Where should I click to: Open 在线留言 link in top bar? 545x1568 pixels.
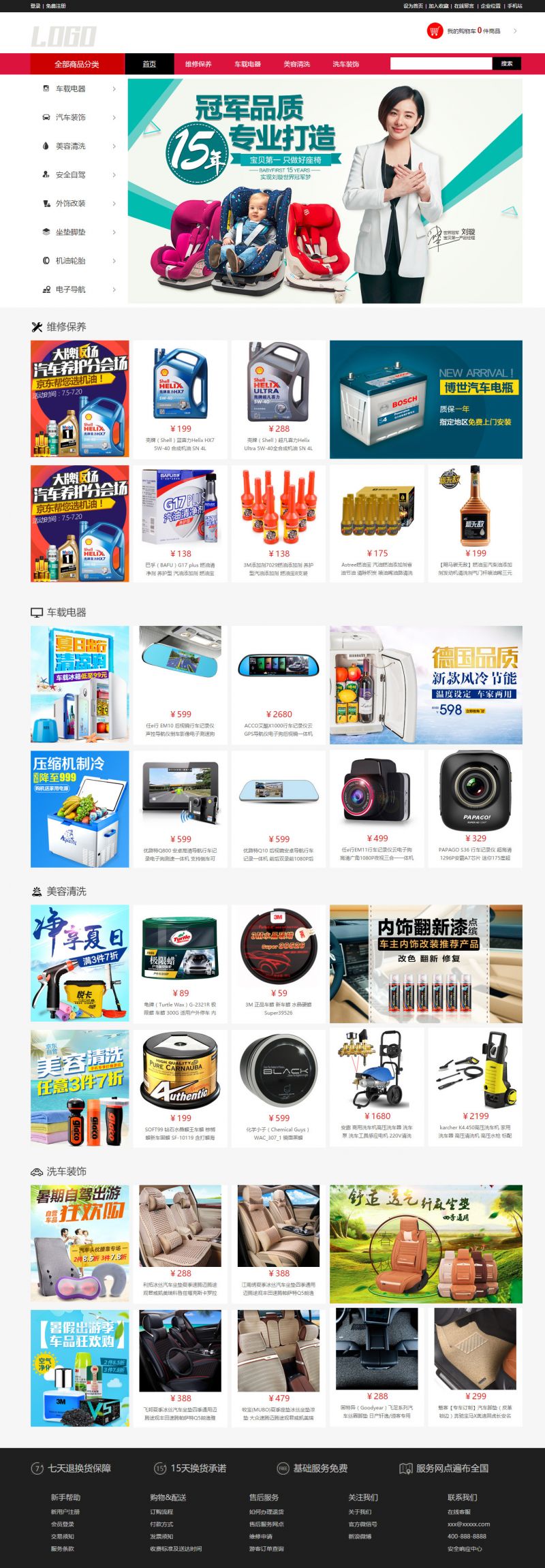pos(464,6)
